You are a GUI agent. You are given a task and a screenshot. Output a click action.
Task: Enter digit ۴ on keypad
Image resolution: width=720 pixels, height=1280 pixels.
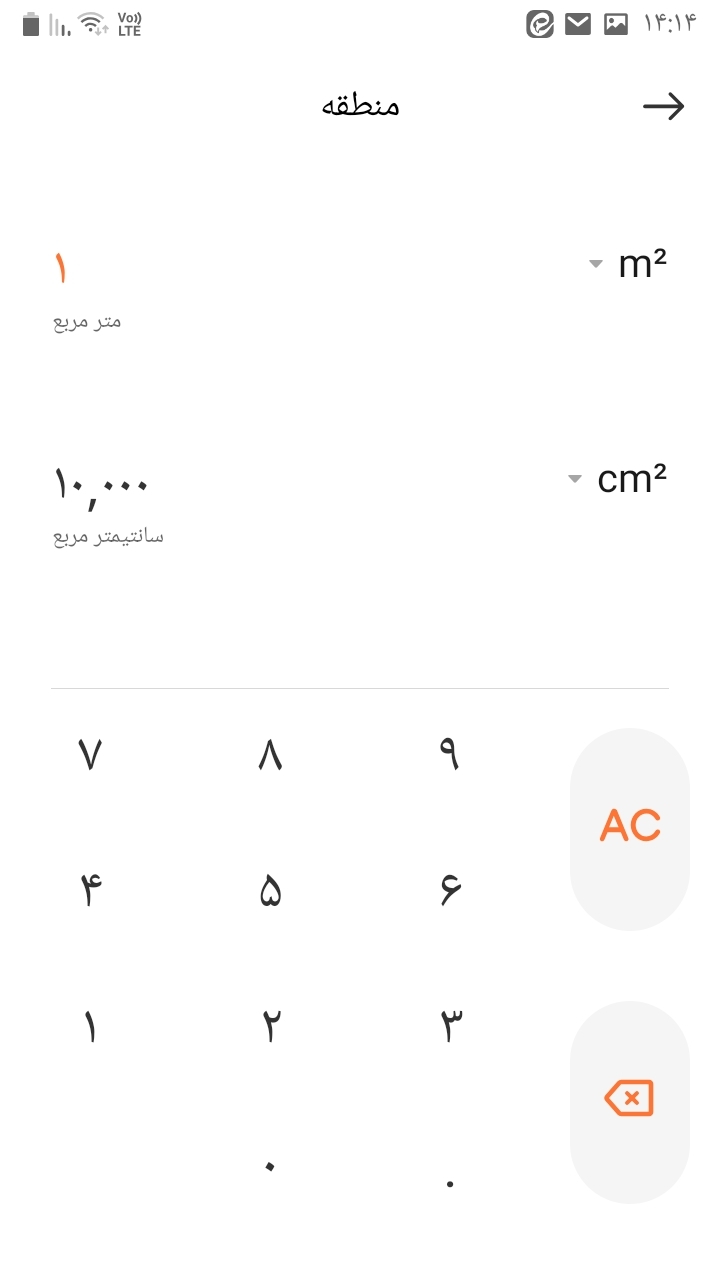pos(90,890)
